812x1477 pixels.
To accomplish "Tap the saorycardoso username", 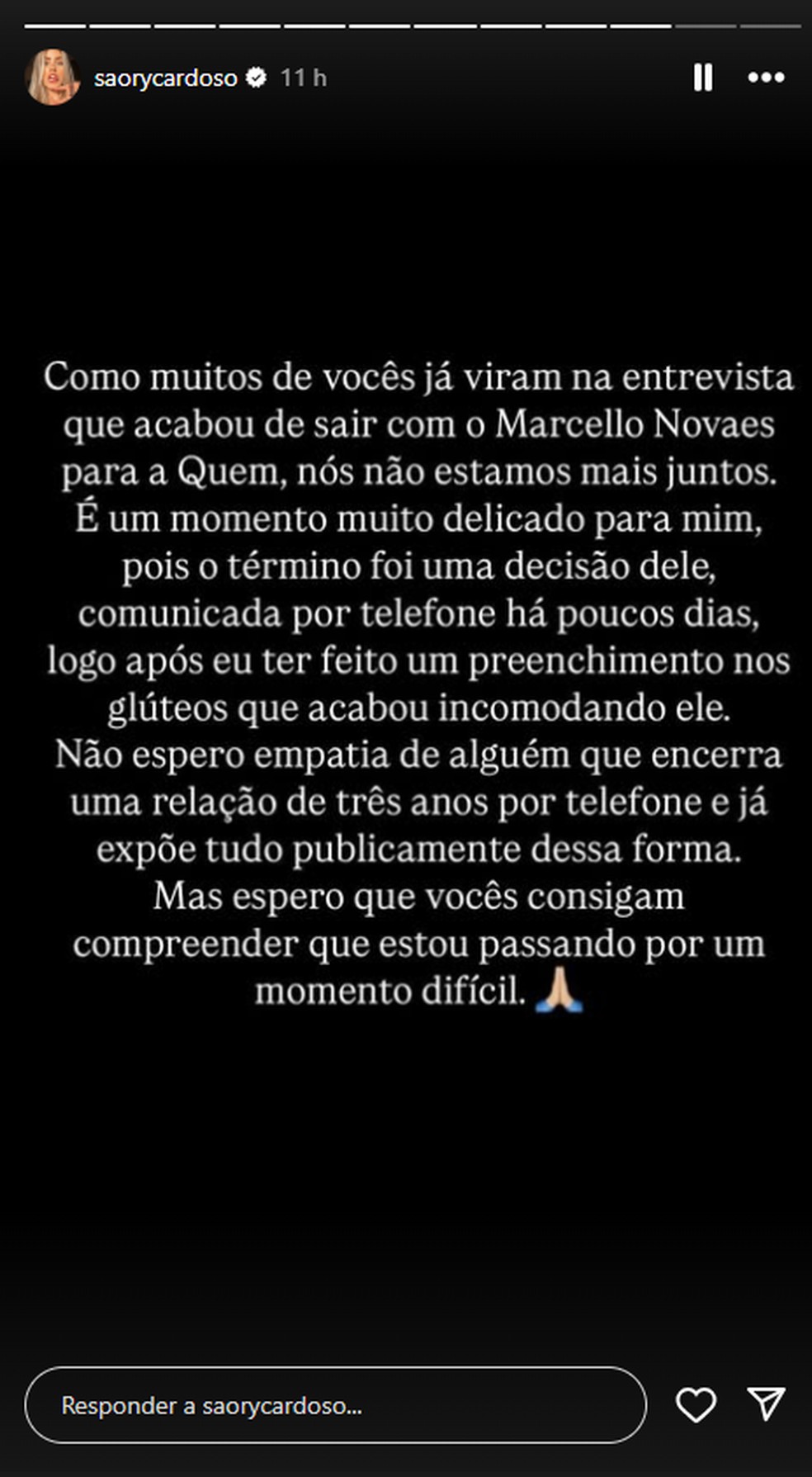I will pos(165,78).
